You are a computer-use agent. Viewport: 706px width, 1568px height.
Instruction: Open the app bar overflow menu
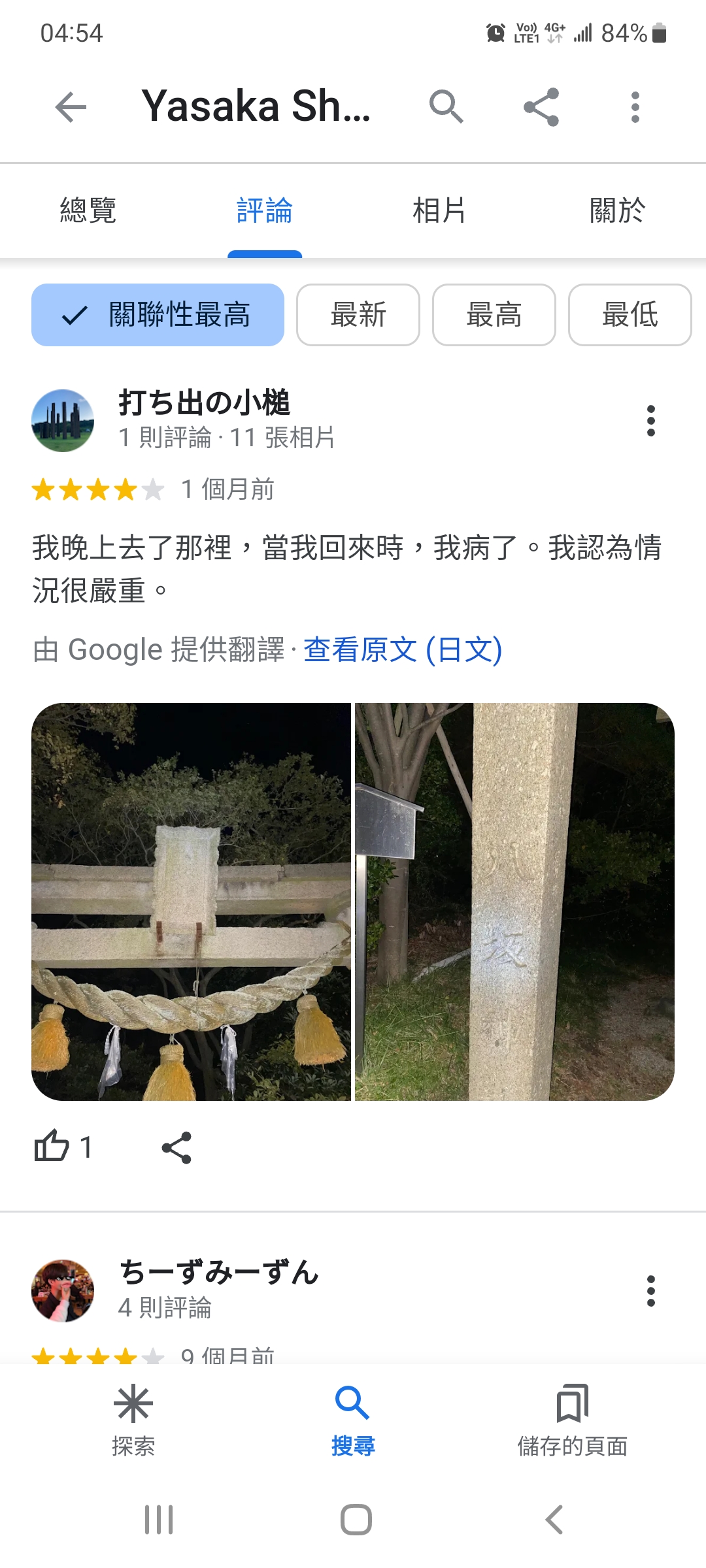pyautogui.click(x=635, y=106)
